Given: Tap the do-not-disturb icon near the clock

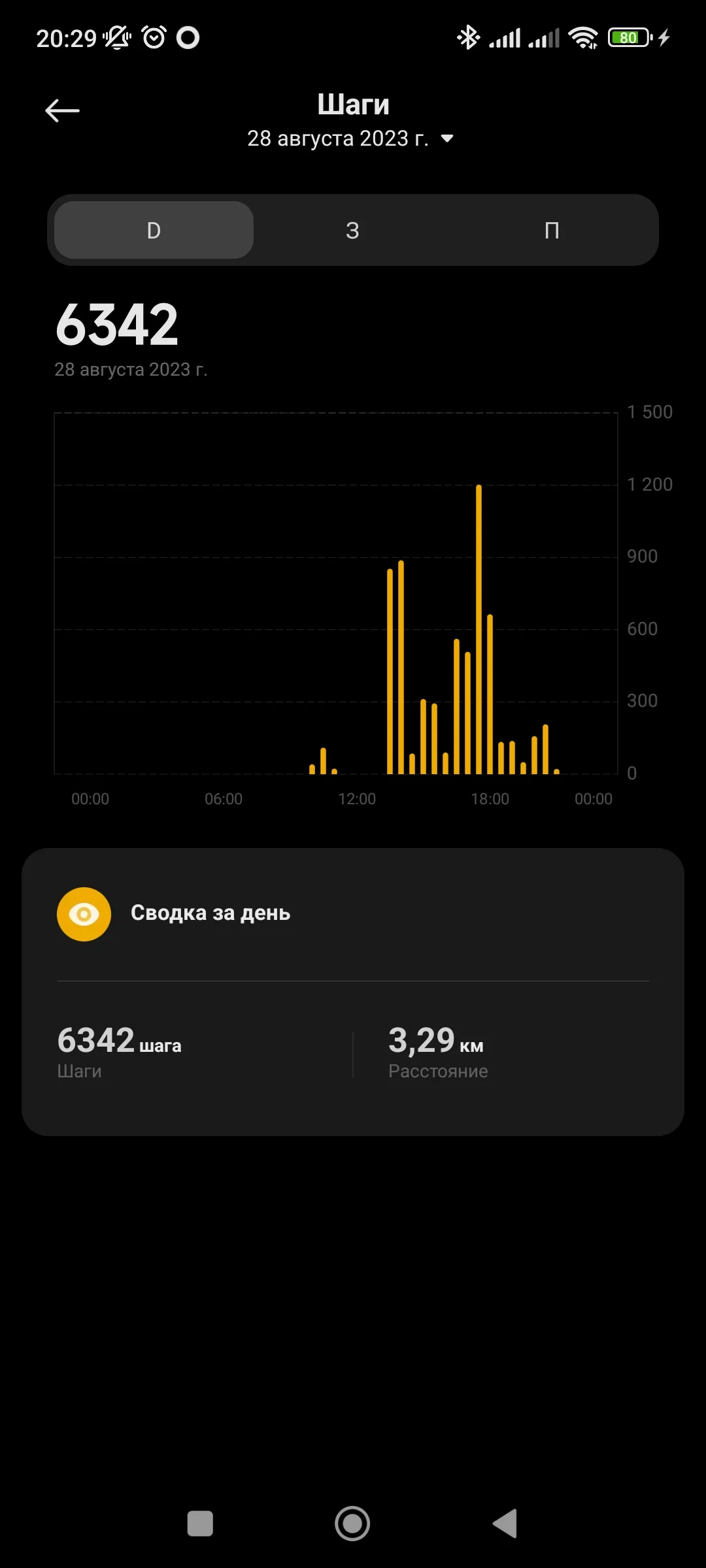Looking at the screenshot, I should point(116,37).
